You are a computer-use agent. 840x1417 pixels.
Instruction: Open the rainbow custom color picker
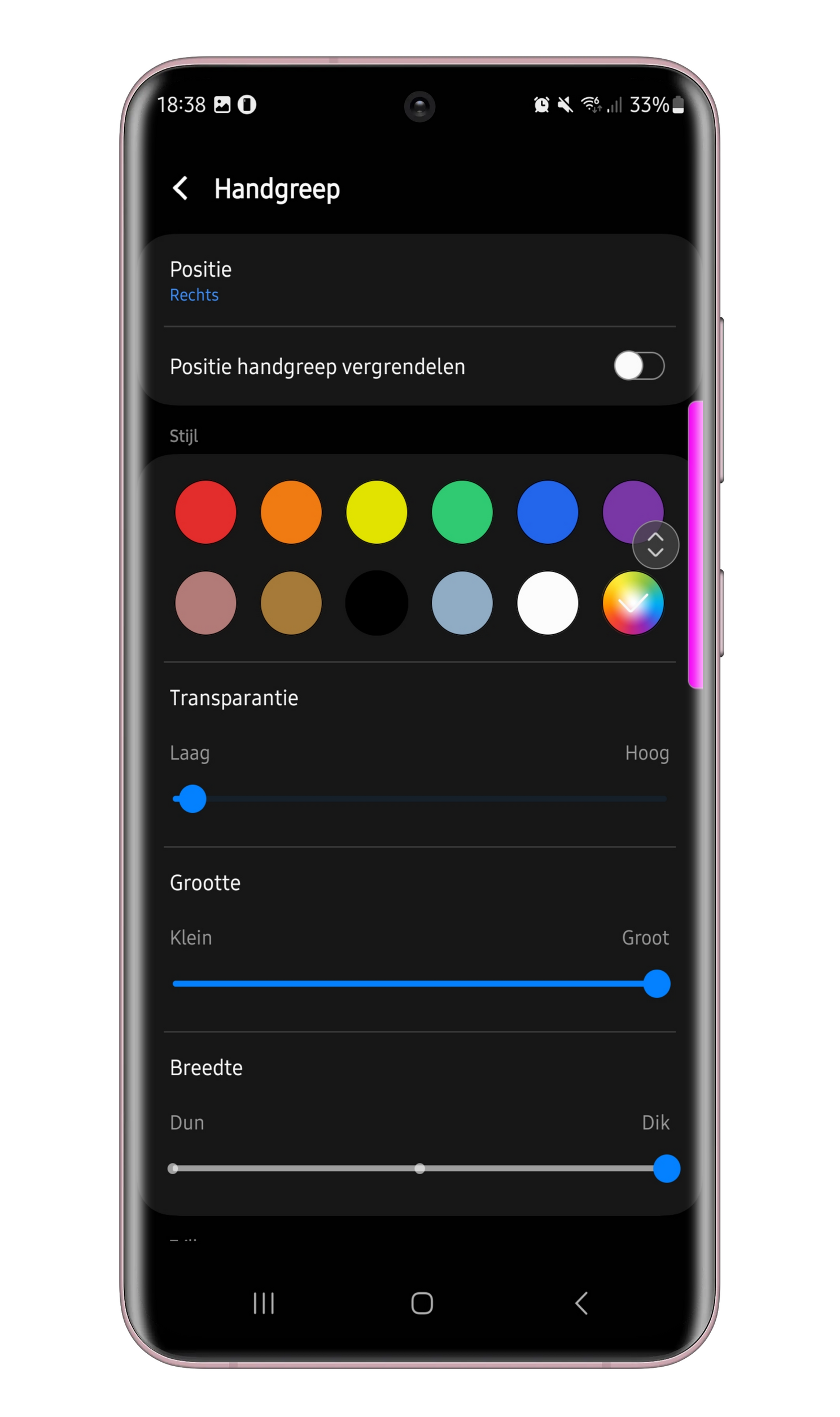(633, 603)
